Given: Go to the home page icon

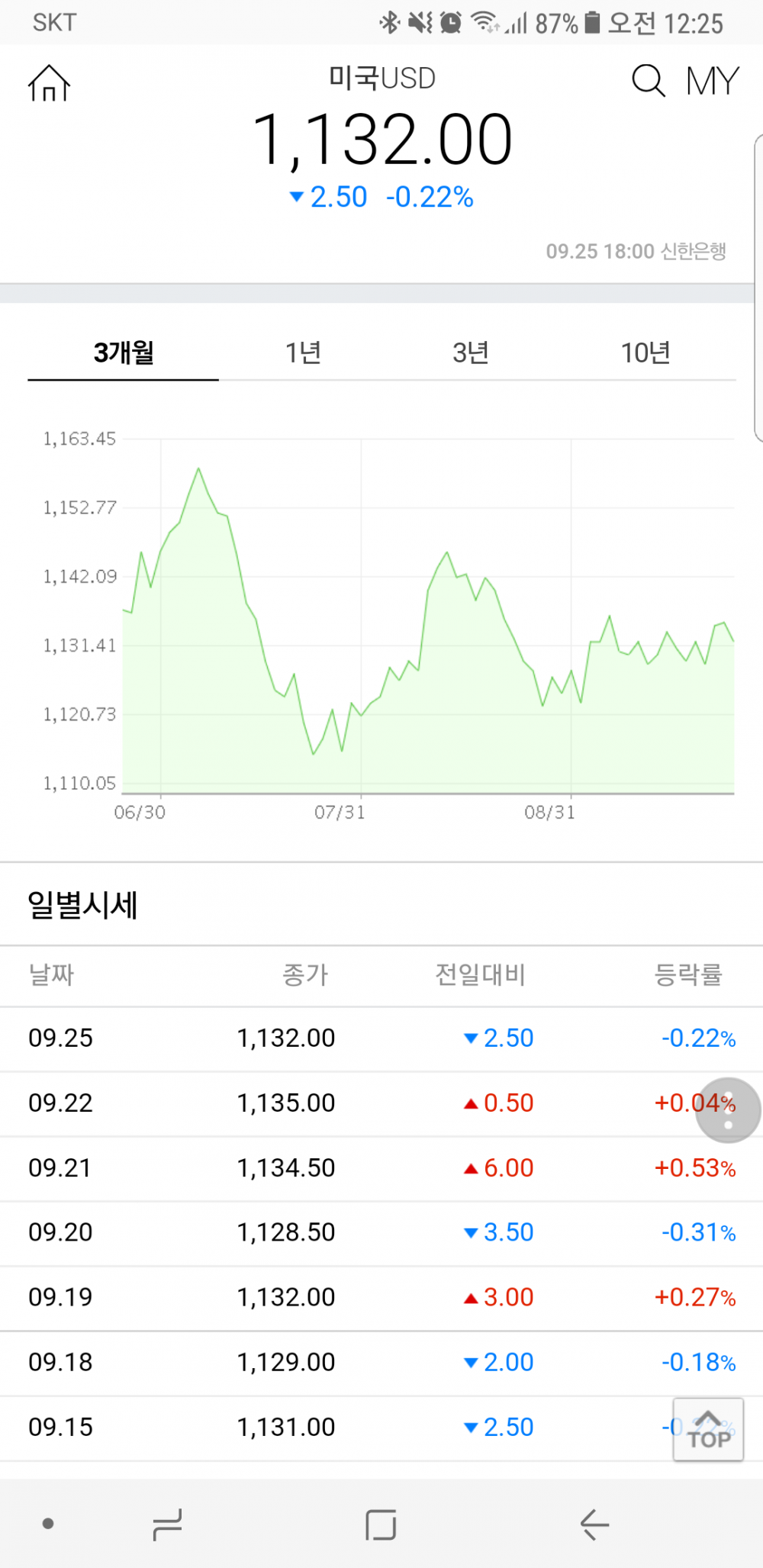Looking at the screenshot, I should (49, 82).
